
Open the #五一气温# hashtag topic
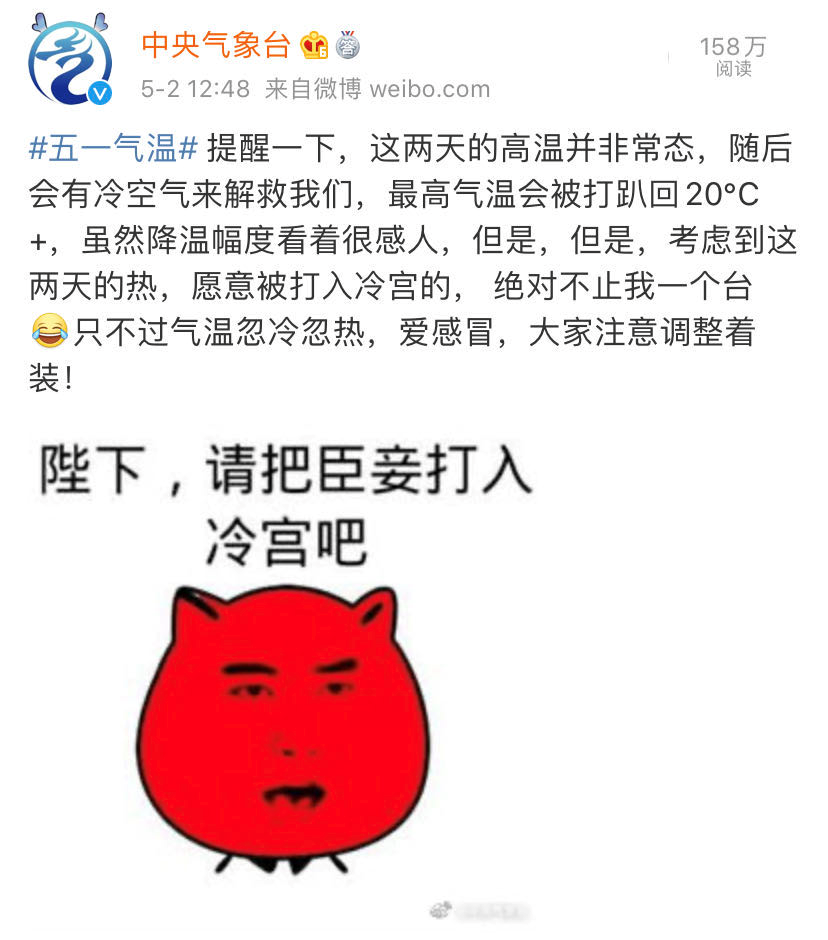point(114,150)
